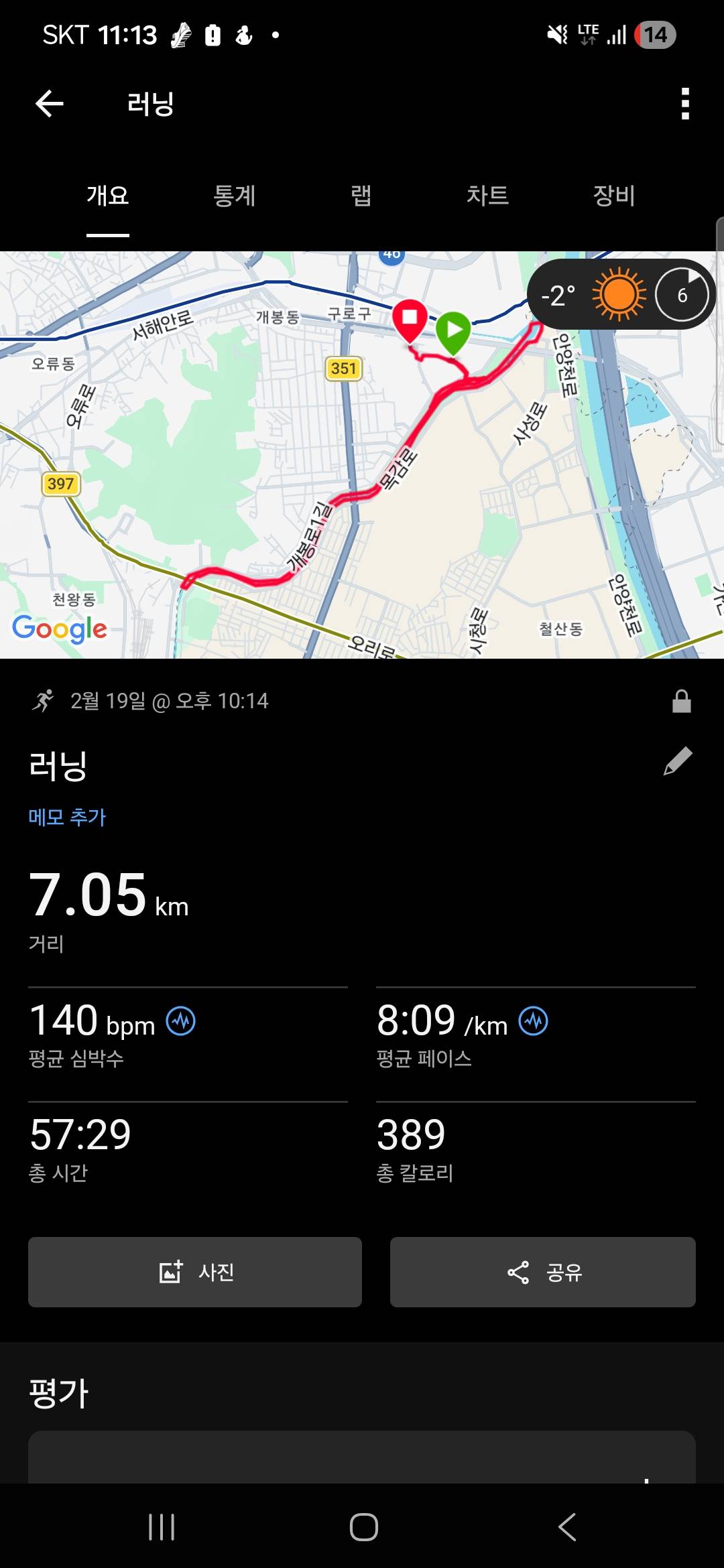This screenshot has height=1568, width=724.
Task: Select the edit pencil icon
Action: [x=679, y=763]
